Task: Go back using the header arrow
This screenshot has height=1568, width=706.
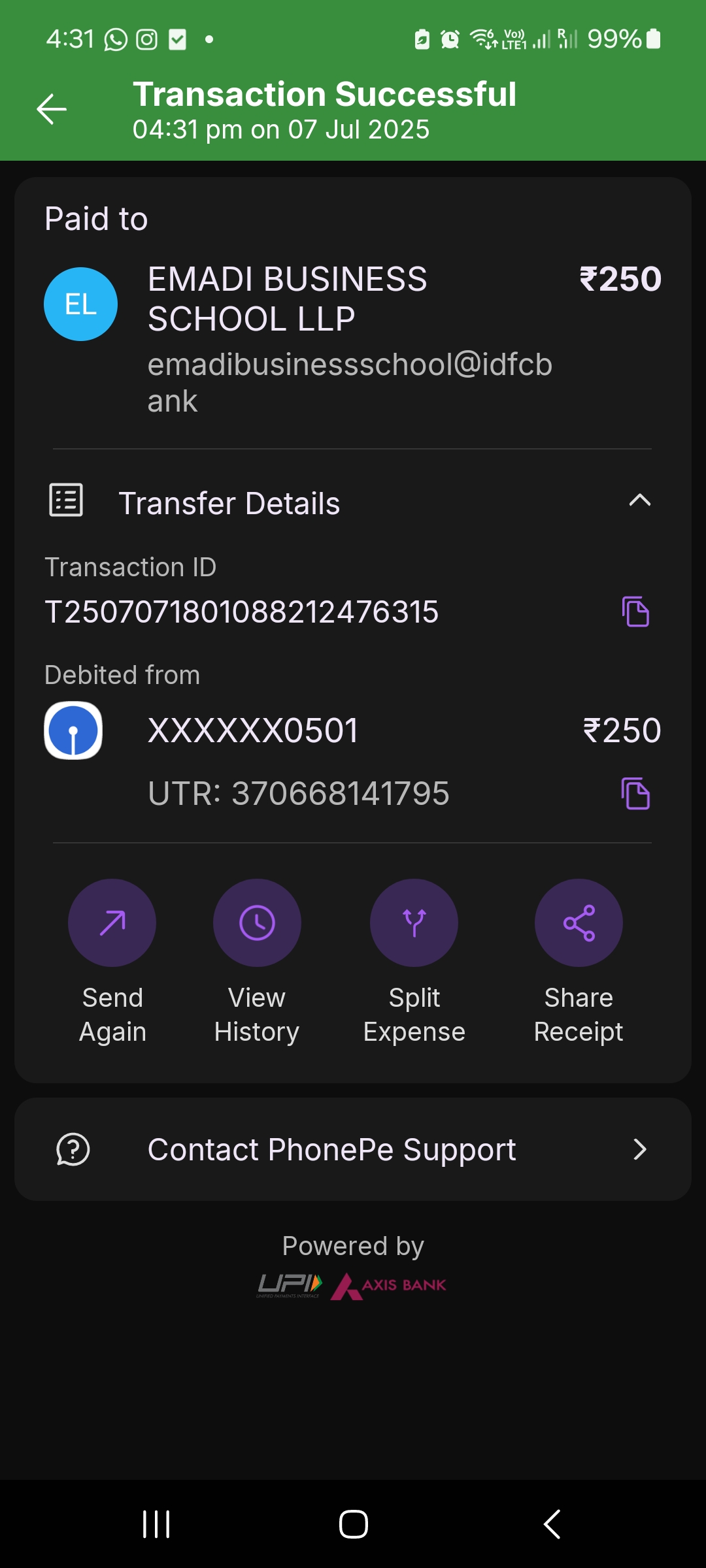Action: 52,109
